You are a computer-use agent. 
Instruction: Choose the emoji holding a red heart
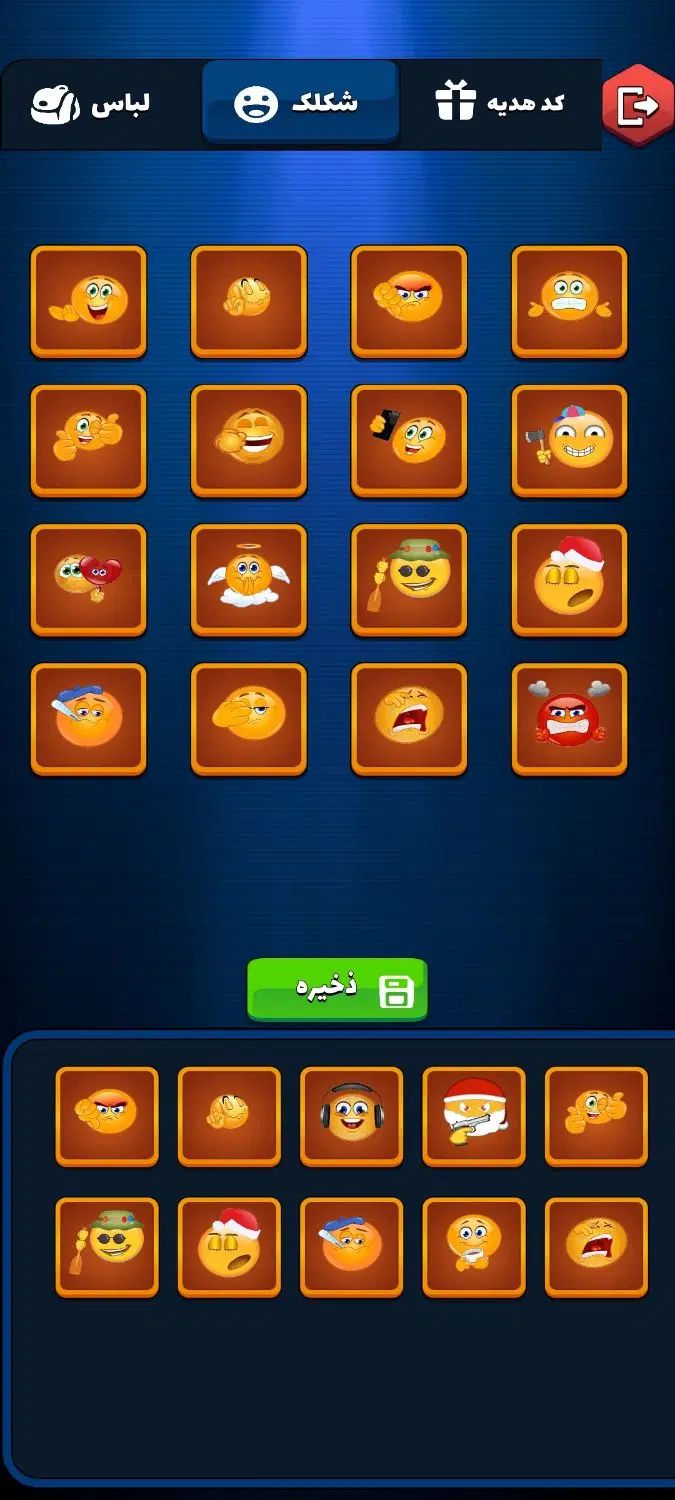click(89, 580)
